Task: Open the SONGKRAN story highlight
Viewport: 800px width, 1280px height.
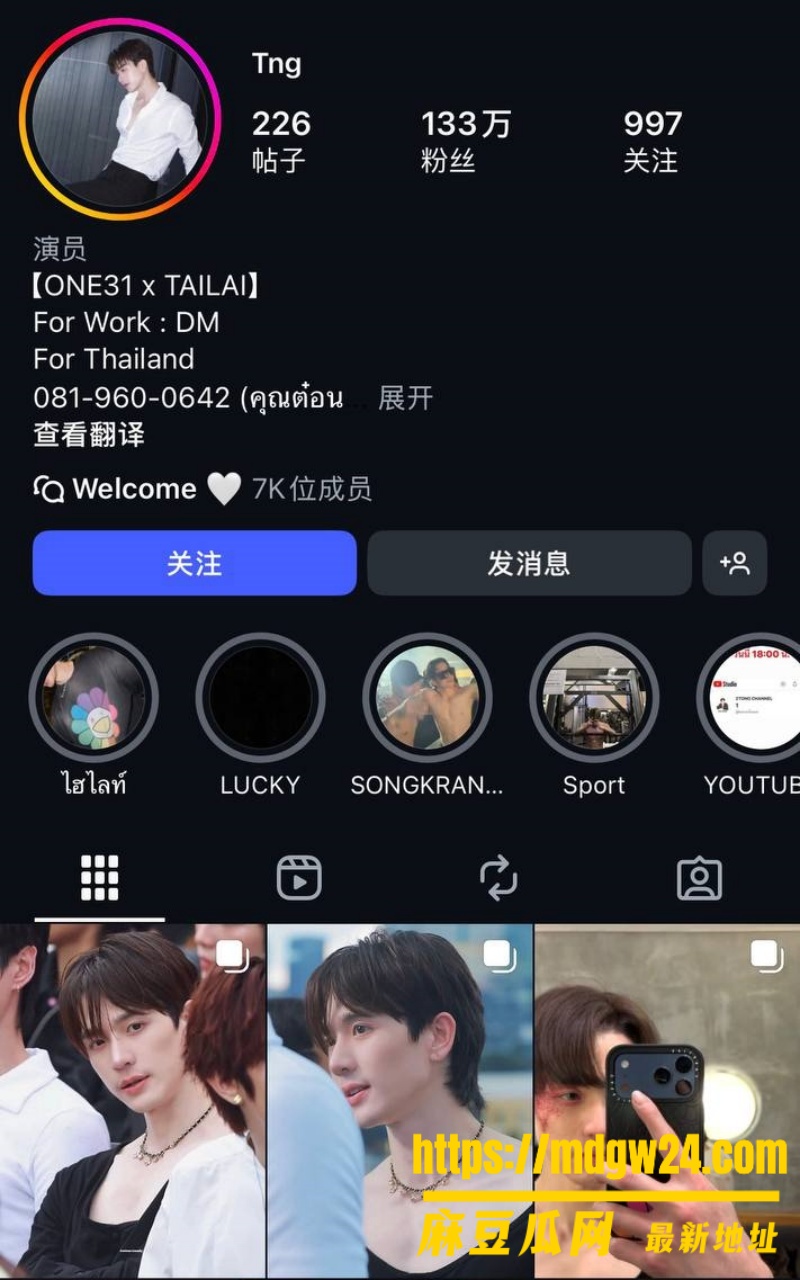Action: (x=427, y=698)
